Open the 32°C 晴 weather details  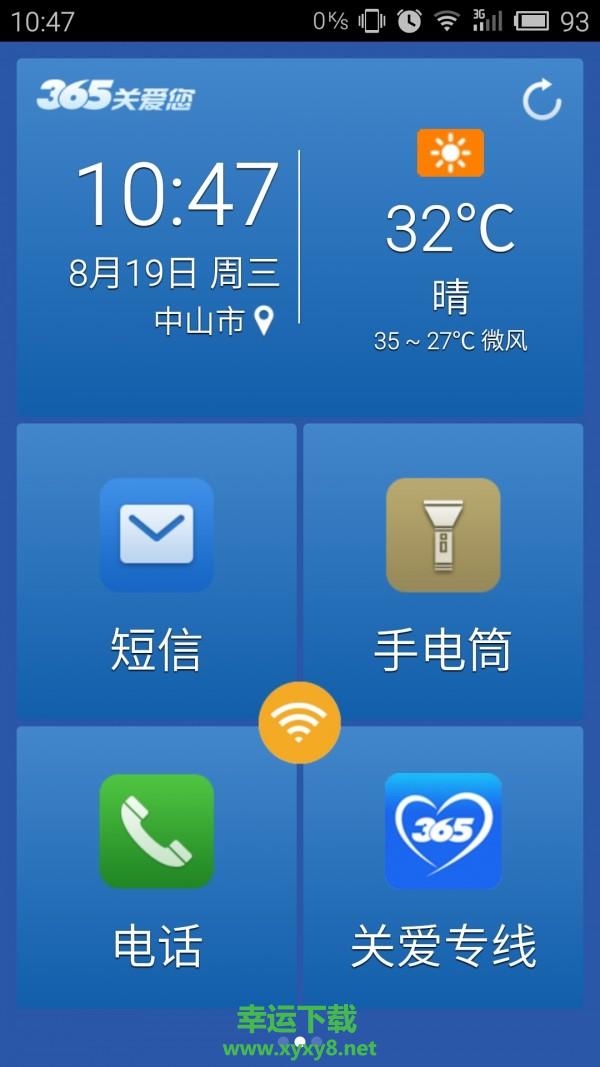(x=450, y=250)
